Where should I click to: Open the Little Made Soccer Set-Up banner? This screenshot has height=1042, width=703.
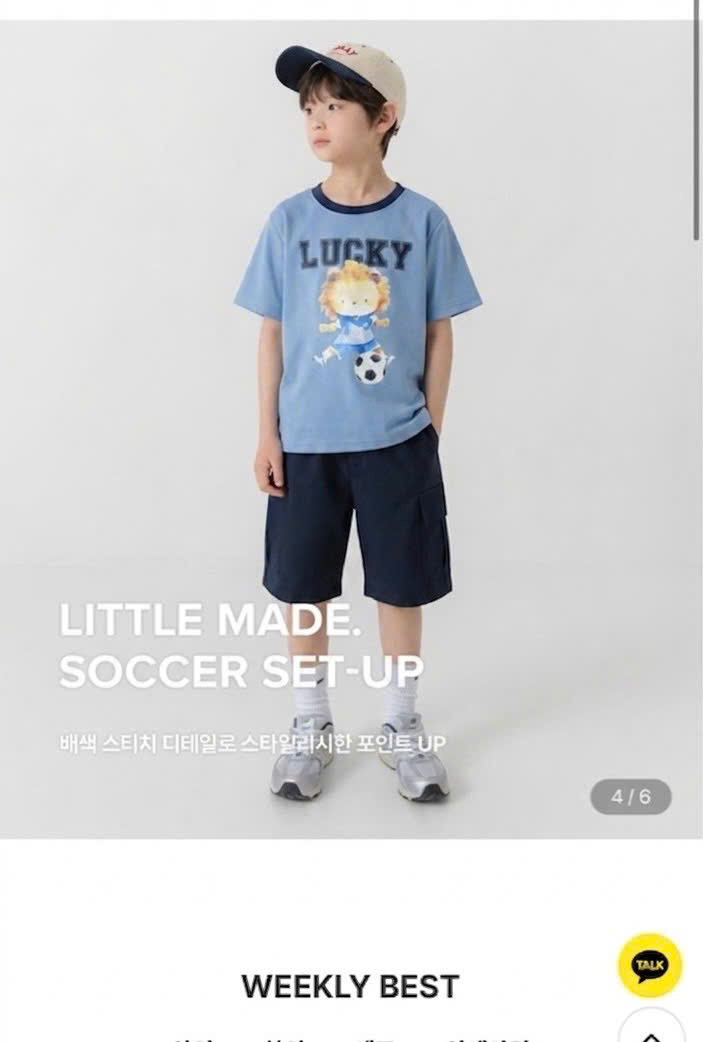[350, 430]
